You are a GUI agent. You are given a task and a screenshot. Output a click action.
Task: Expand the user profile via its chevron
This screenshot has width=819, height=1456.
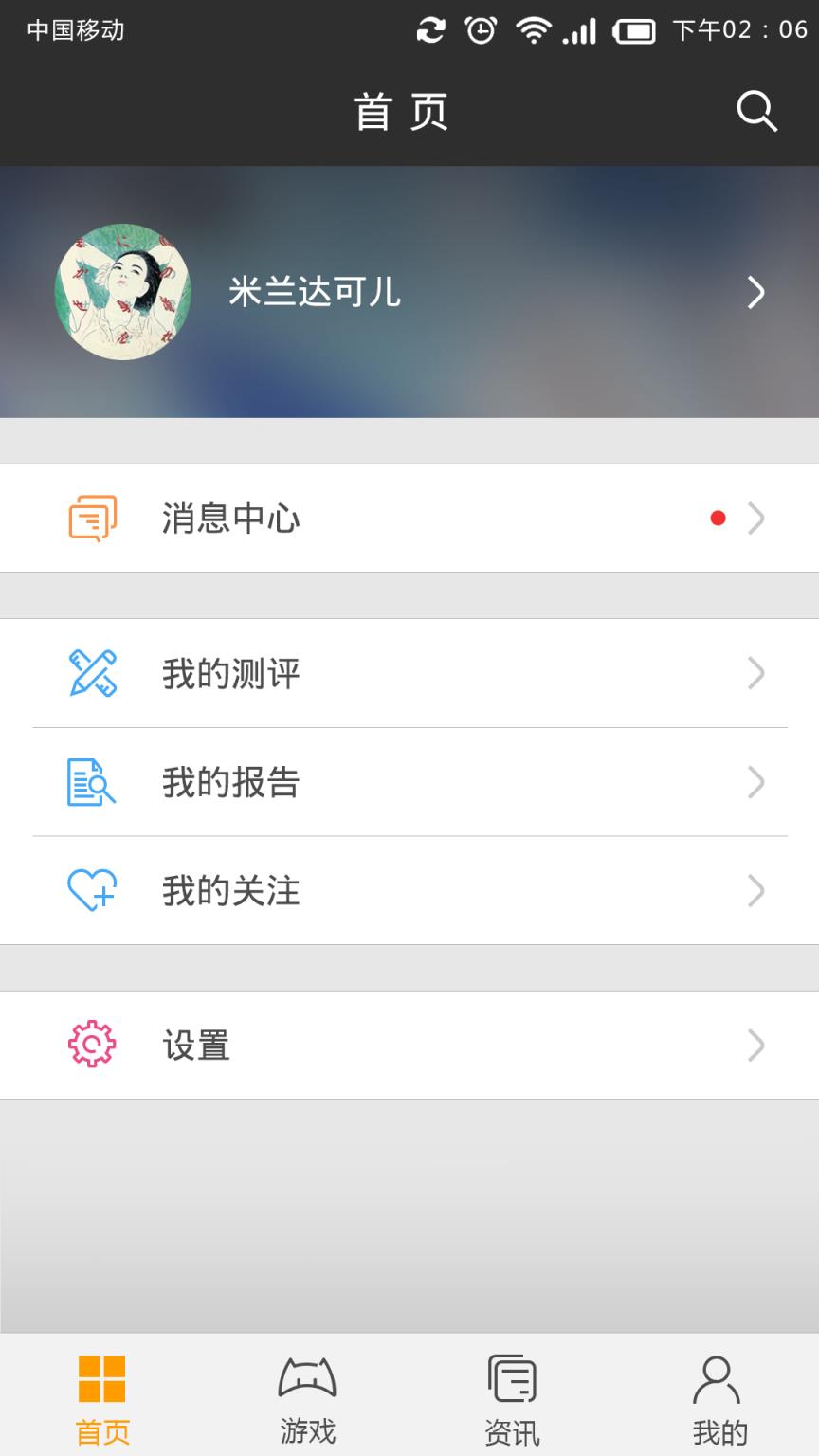pos(755,293)
